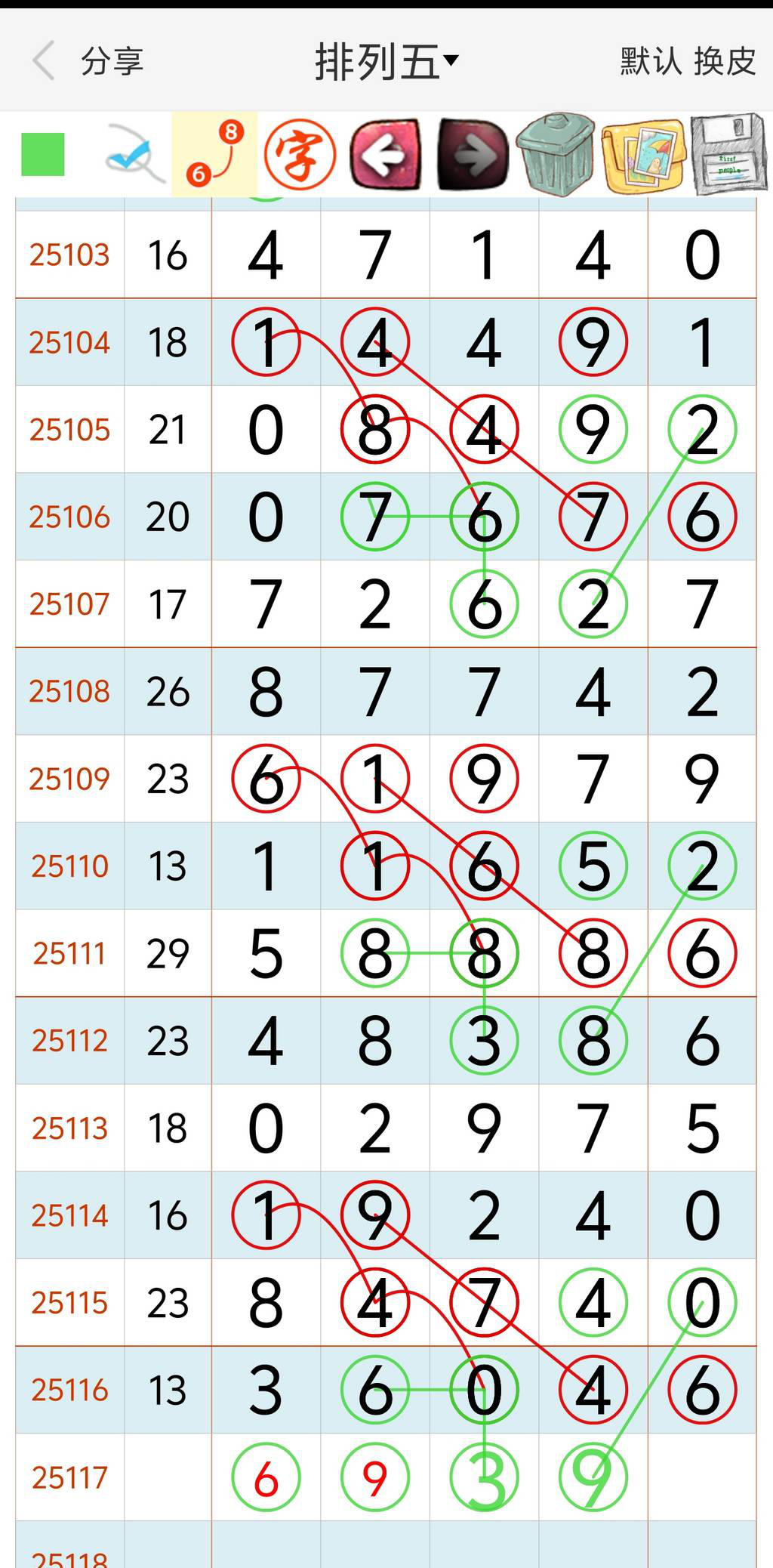This screenshot has height=1568, width=773.
Task: Undo last annotation with left arrow icon
Action: pyautogui.click(x=386, y=153)
